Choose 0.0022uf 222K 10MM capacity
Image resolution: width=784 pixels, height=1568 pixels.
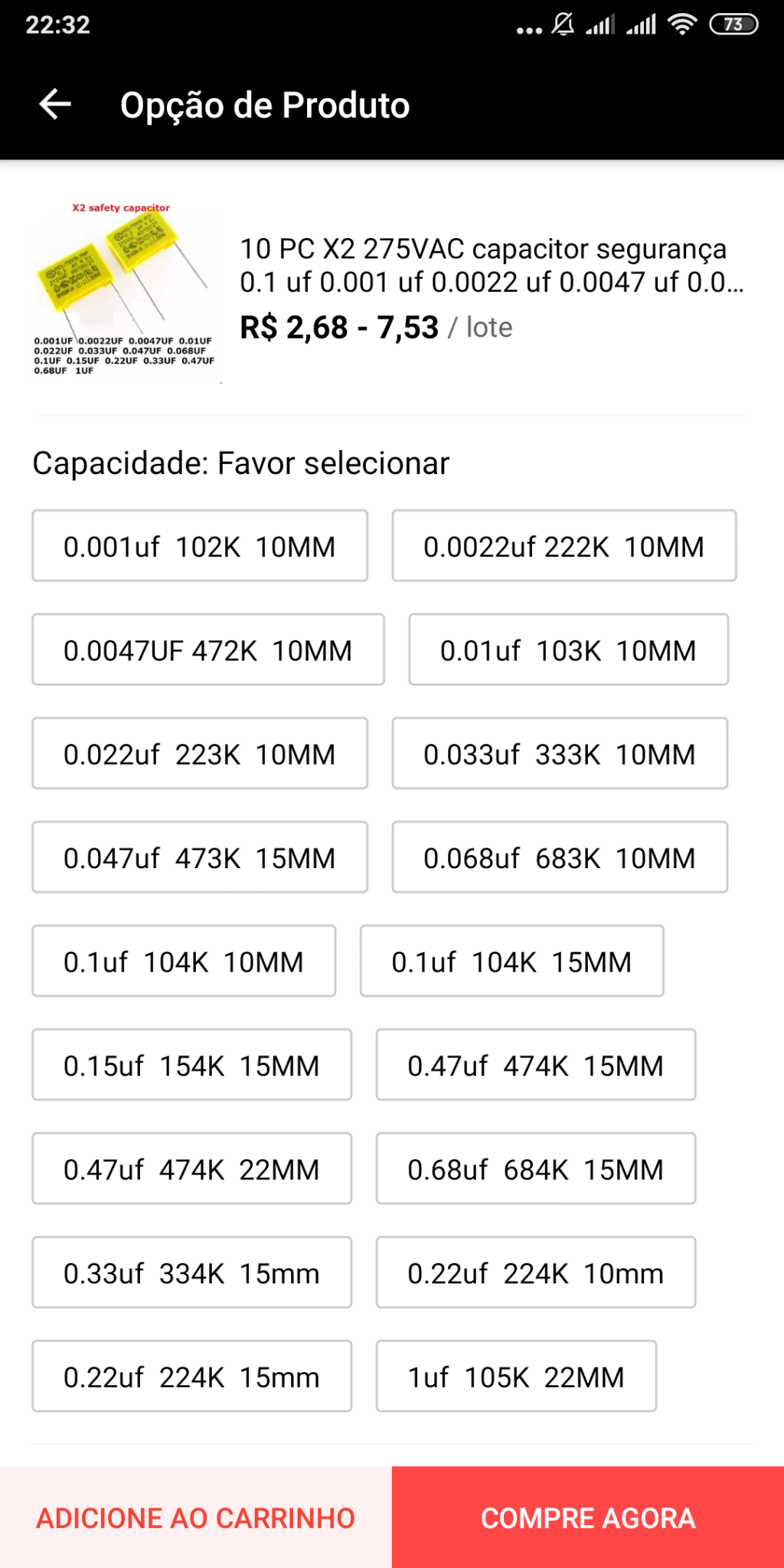coord(564,546)
